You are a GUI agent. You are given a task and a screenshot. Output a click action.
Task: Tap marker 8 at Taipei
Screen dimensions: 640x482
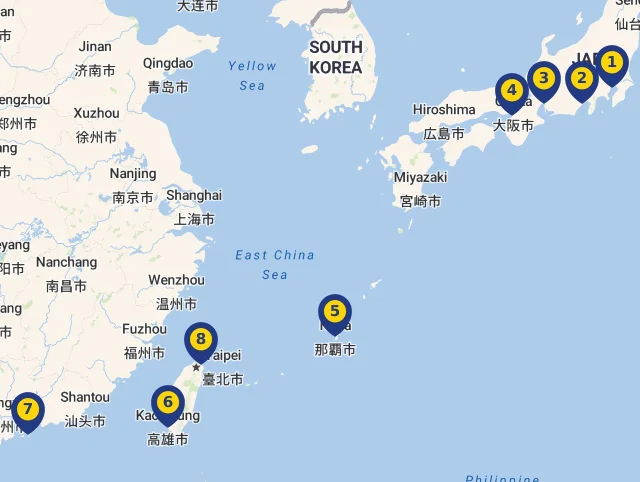201,341
